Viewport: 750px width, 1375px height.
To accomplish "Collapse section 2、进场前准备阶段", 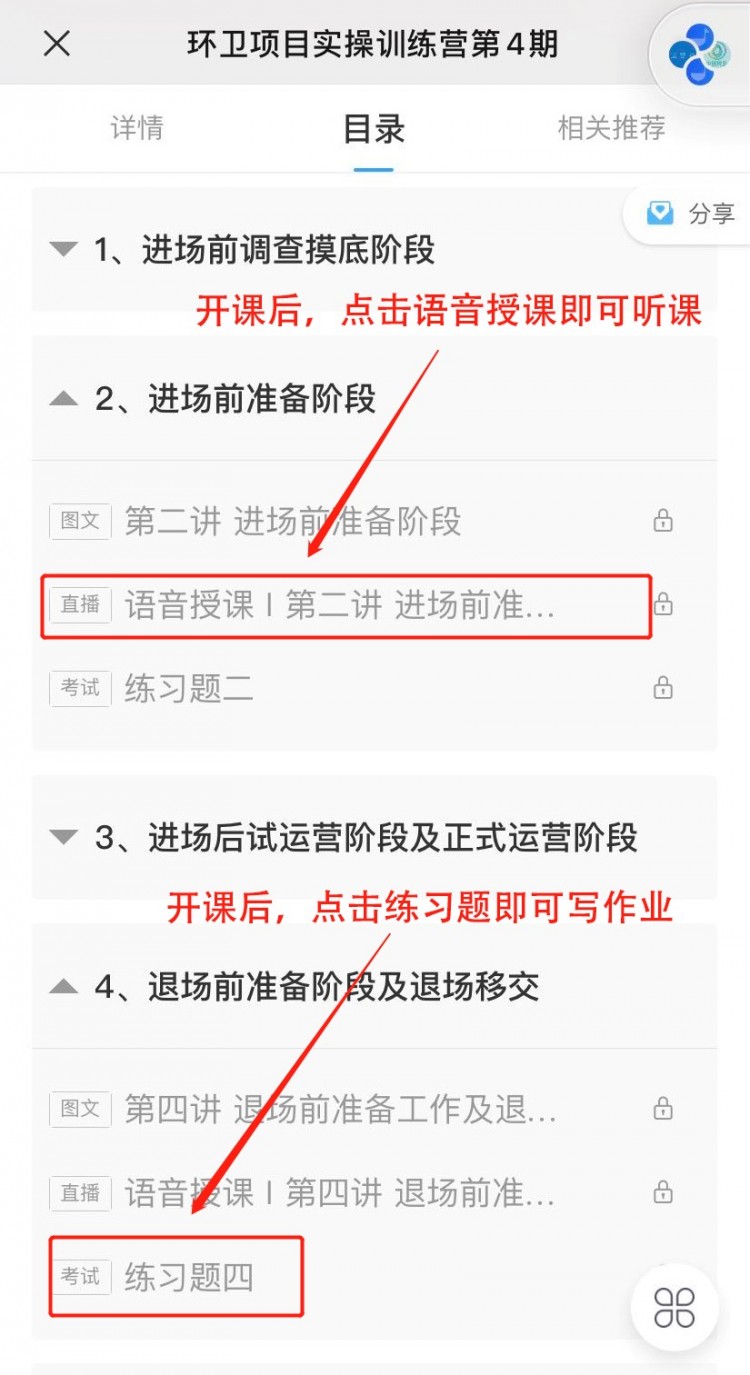I will click(x=260, y=399).
